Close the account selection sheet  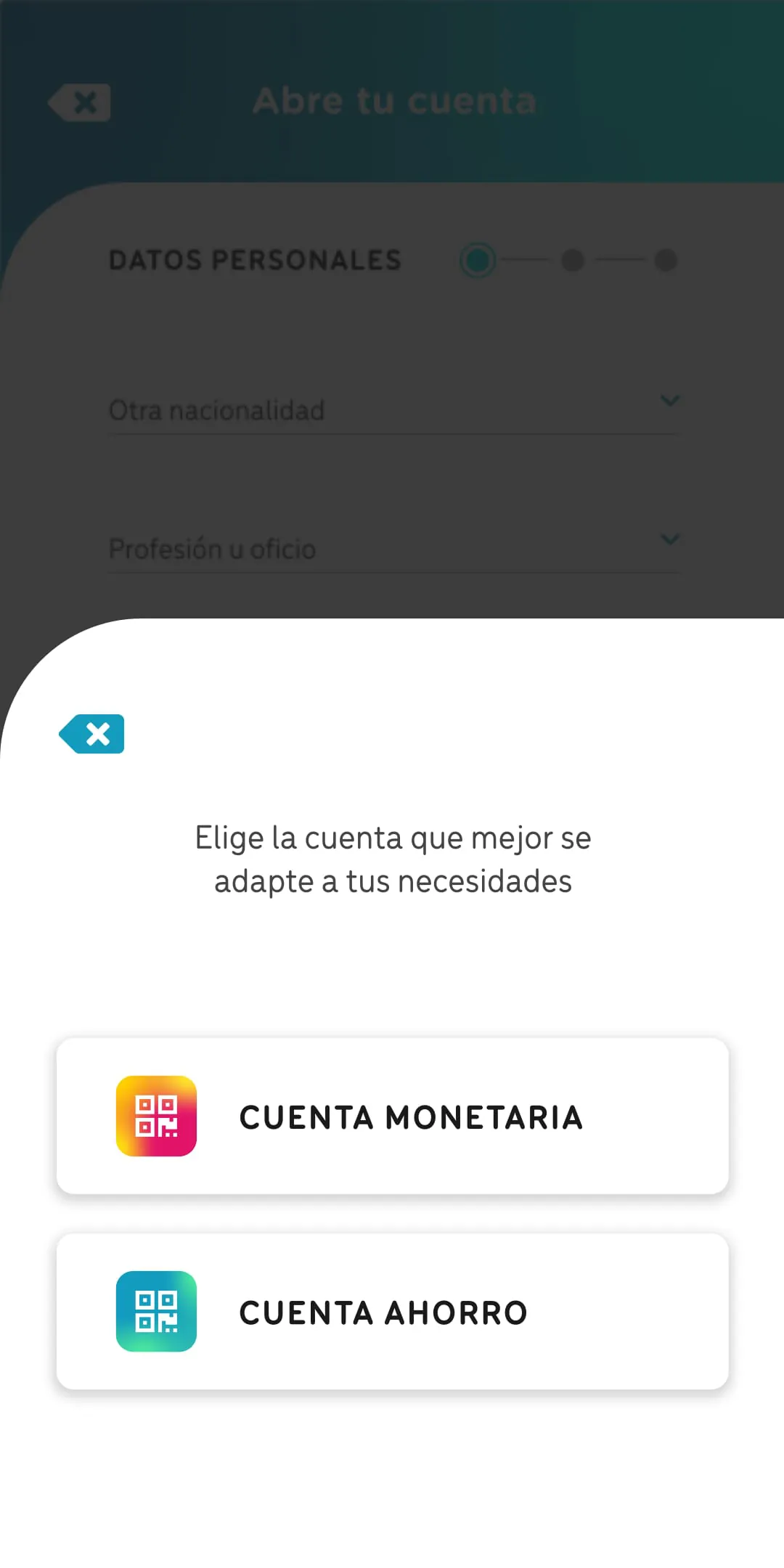click(x=92, y=734)
